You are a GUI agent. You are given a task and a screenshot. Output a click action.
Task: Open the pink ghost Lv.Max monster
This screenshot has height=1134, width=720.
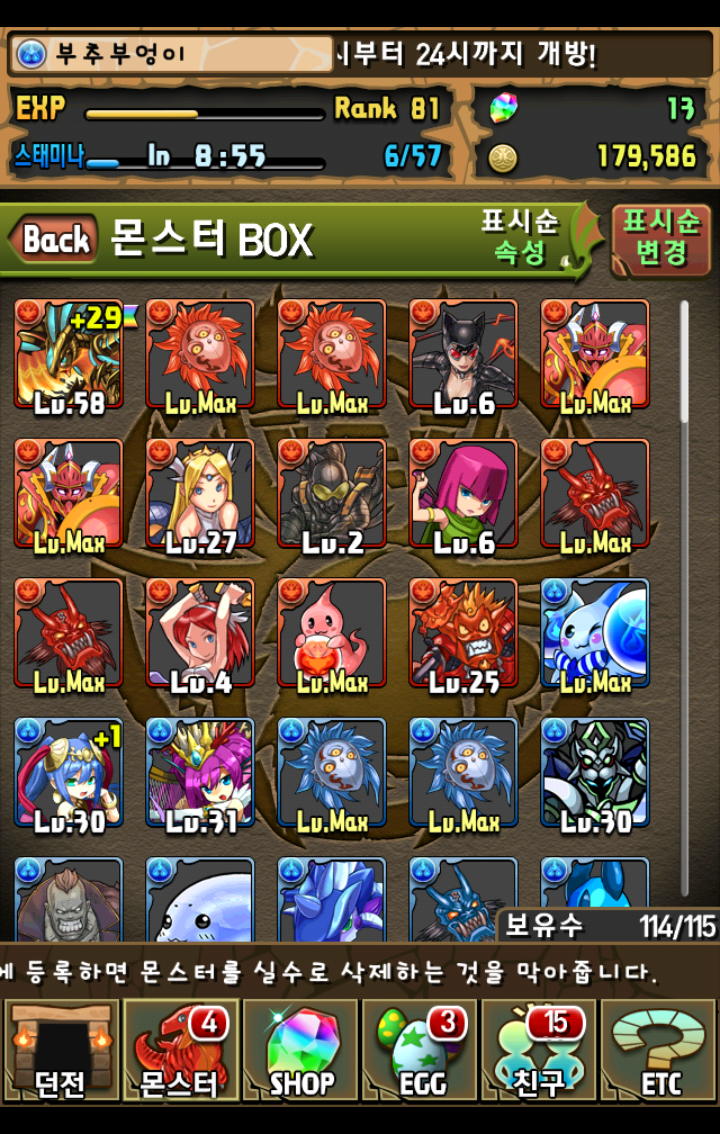pyautogui.click(x=331, y=635)
